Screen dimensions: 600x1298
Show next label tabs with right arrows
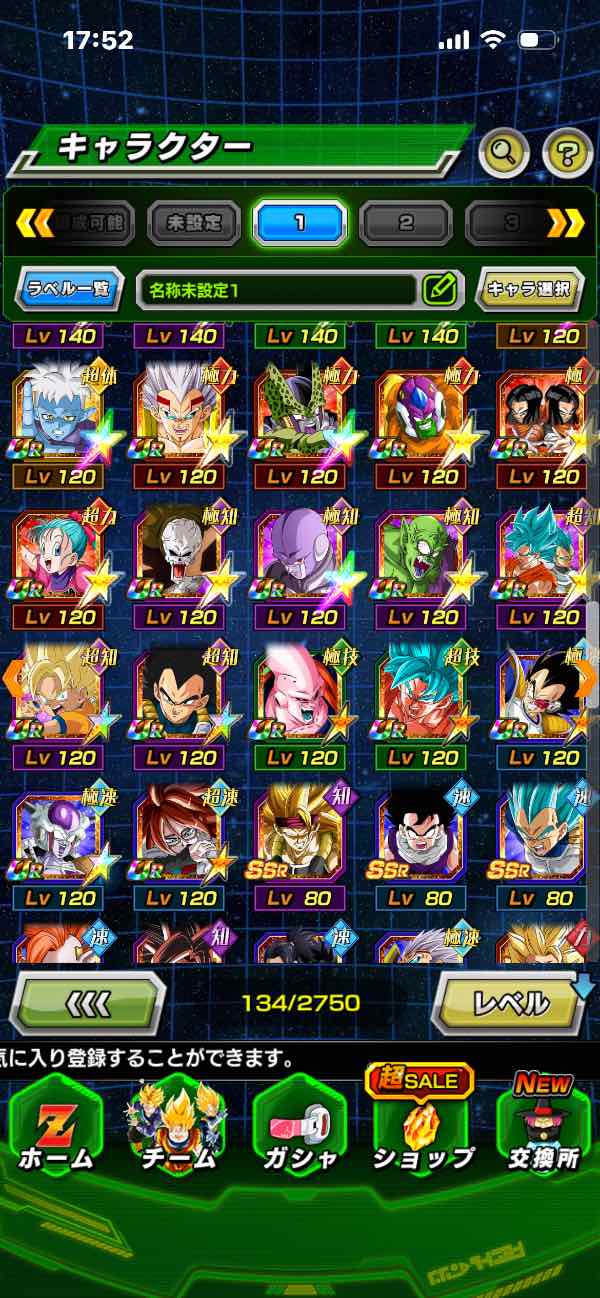pyautogui.click(x=566, y=223)
